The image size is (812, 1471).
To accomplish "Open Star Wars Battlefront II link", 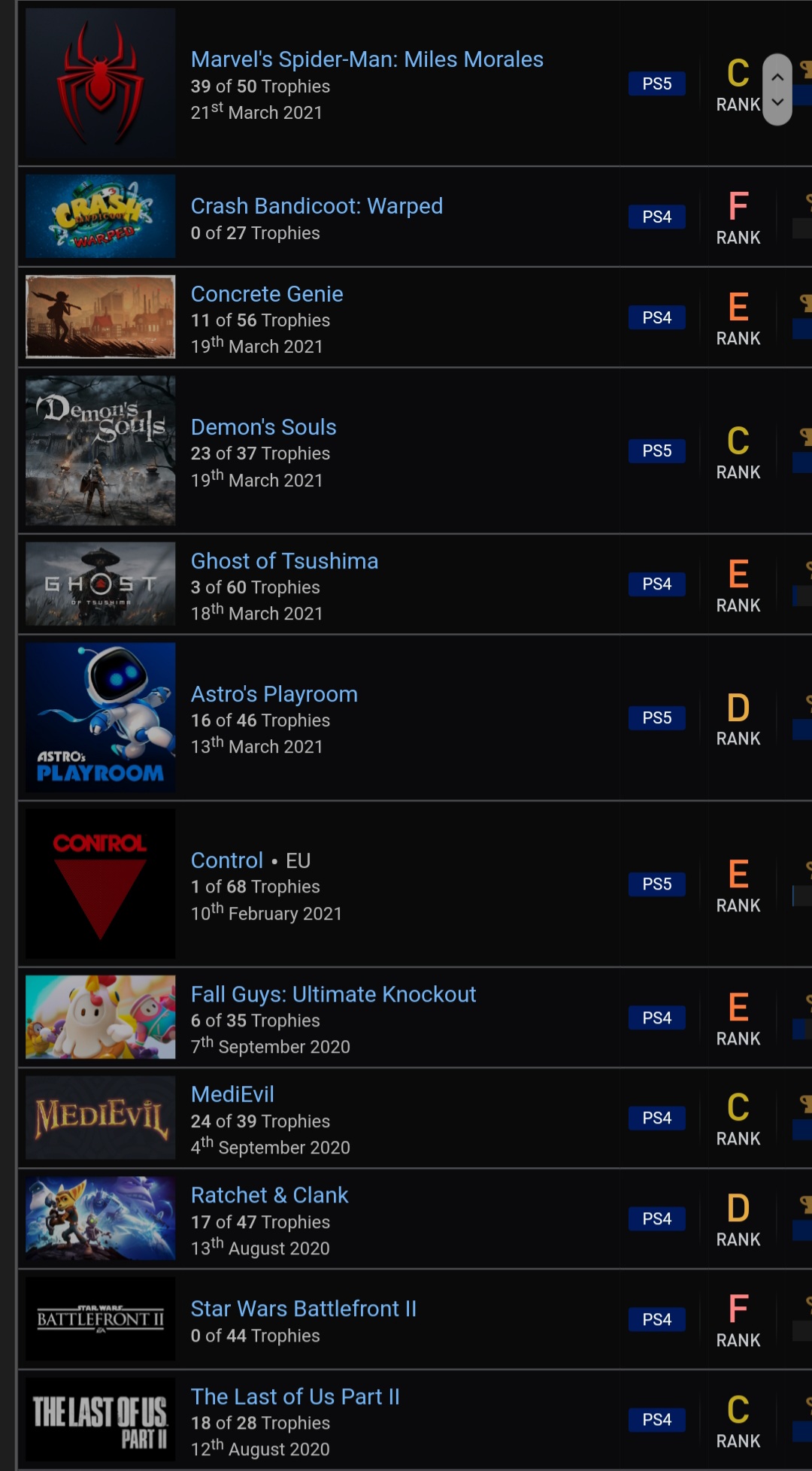I will [x=303, y=1309].
